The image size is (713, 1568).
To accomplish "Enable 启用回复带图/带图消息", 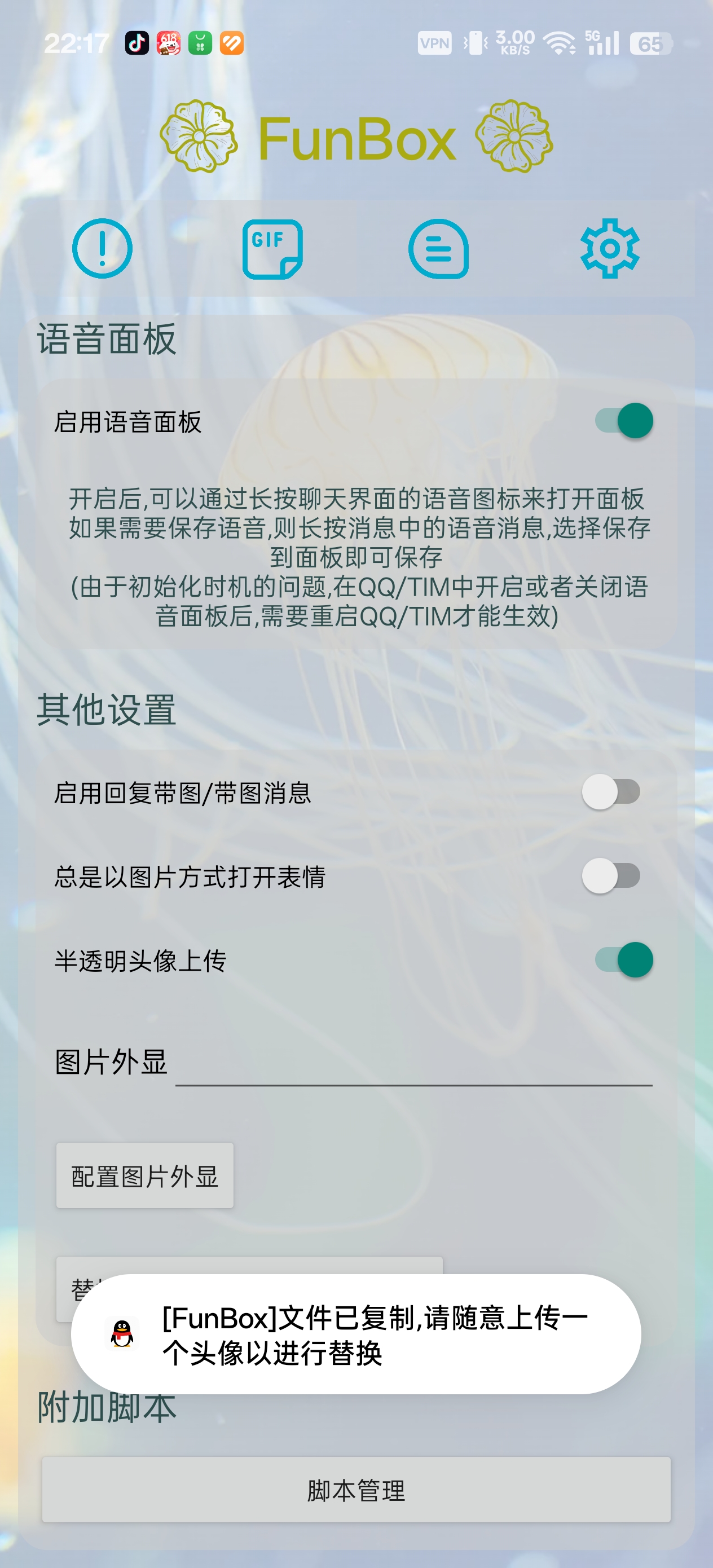I will coord(611,792).
